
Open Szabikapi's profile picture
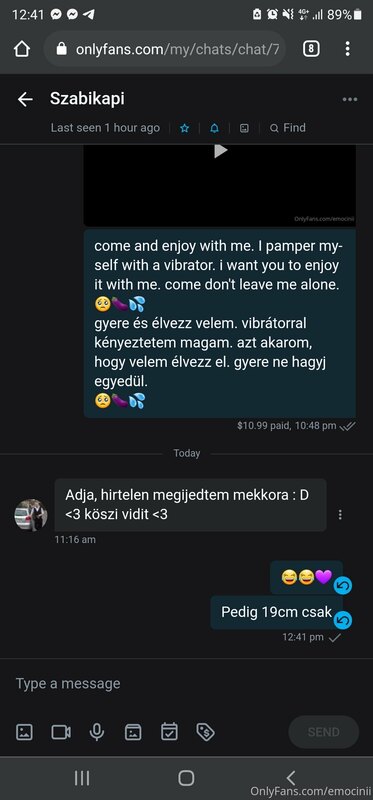point(31,515)
